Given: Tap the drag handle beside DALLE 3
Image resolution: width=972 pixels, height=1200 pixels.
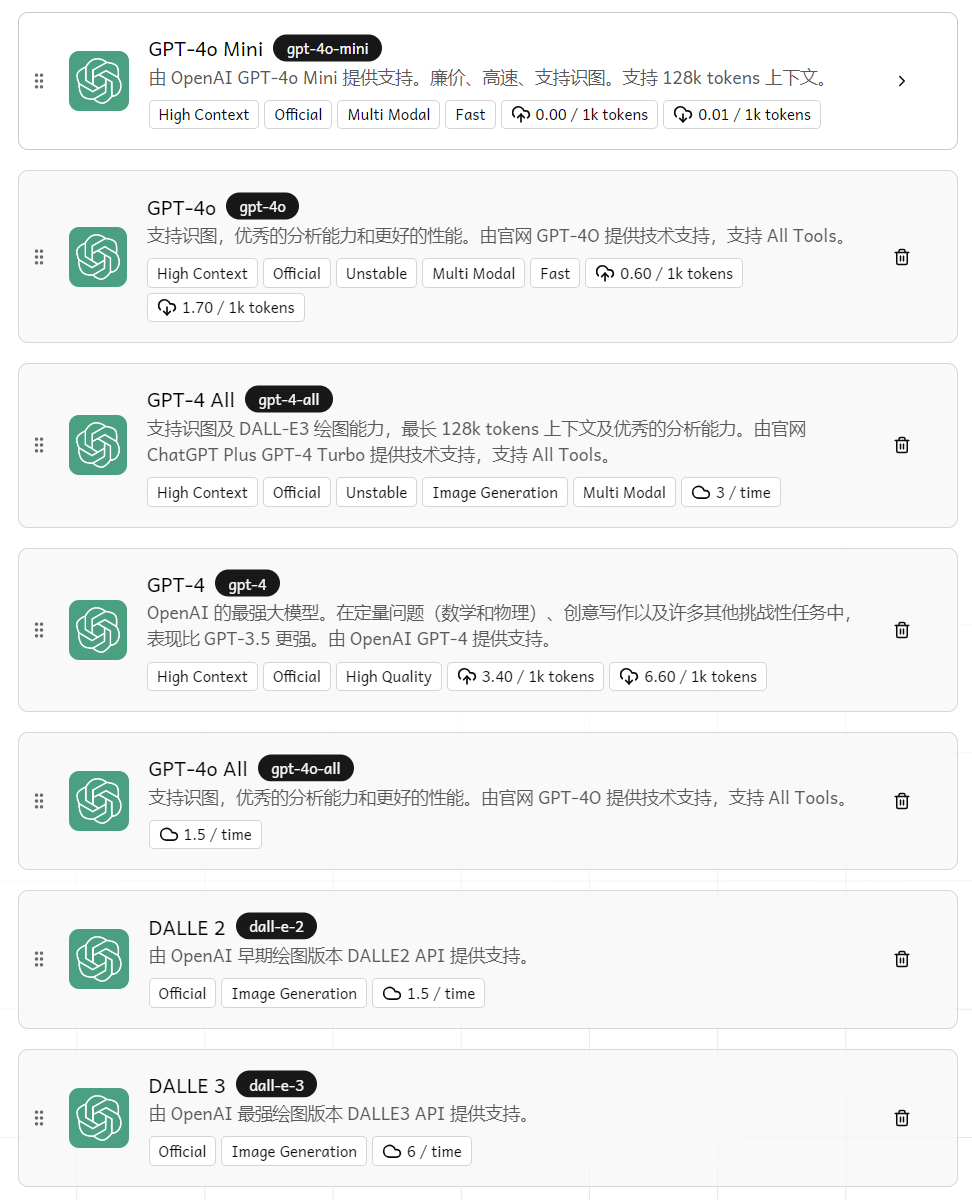Looking at the screenshot, I should pos(39,1118).
